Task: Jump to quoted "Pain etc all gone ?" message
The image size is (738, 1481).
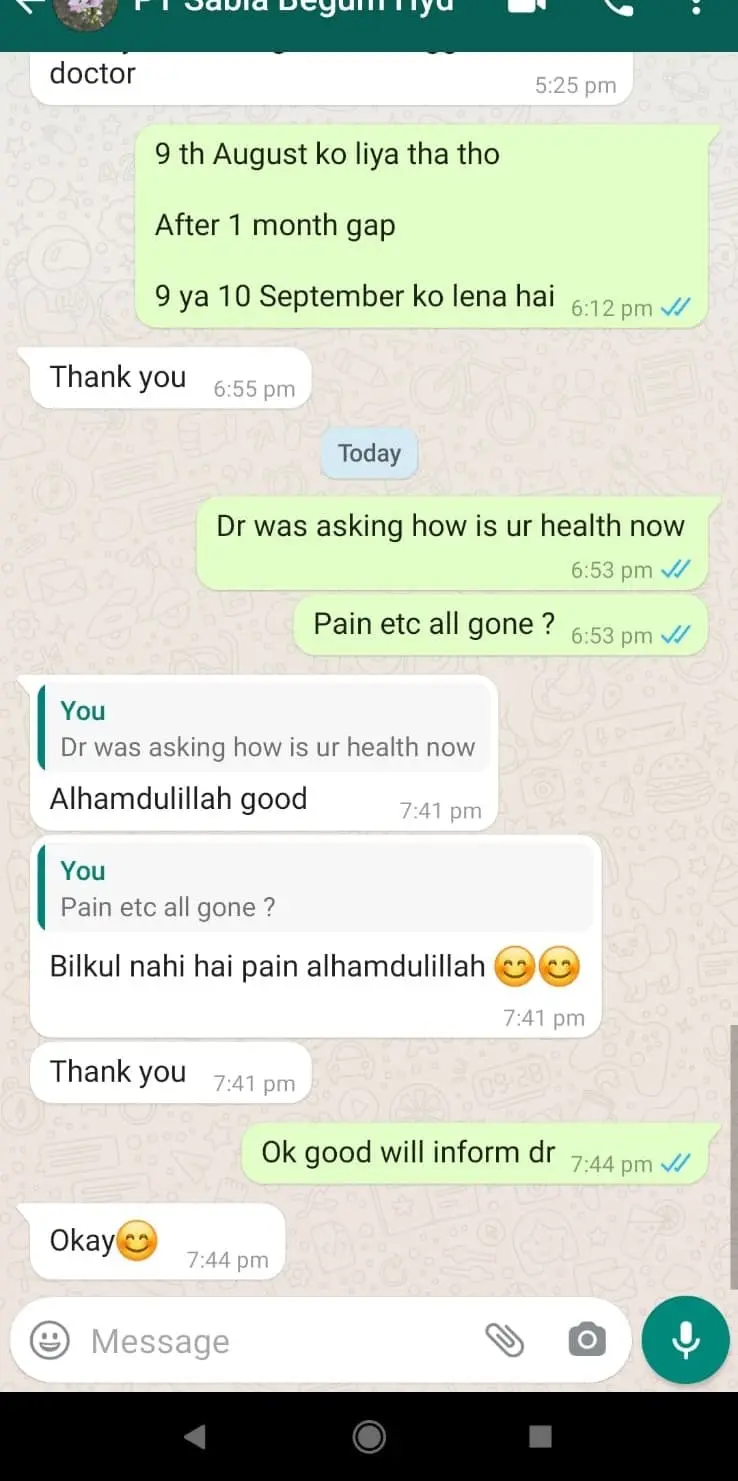Action: (x=316, y=889)
